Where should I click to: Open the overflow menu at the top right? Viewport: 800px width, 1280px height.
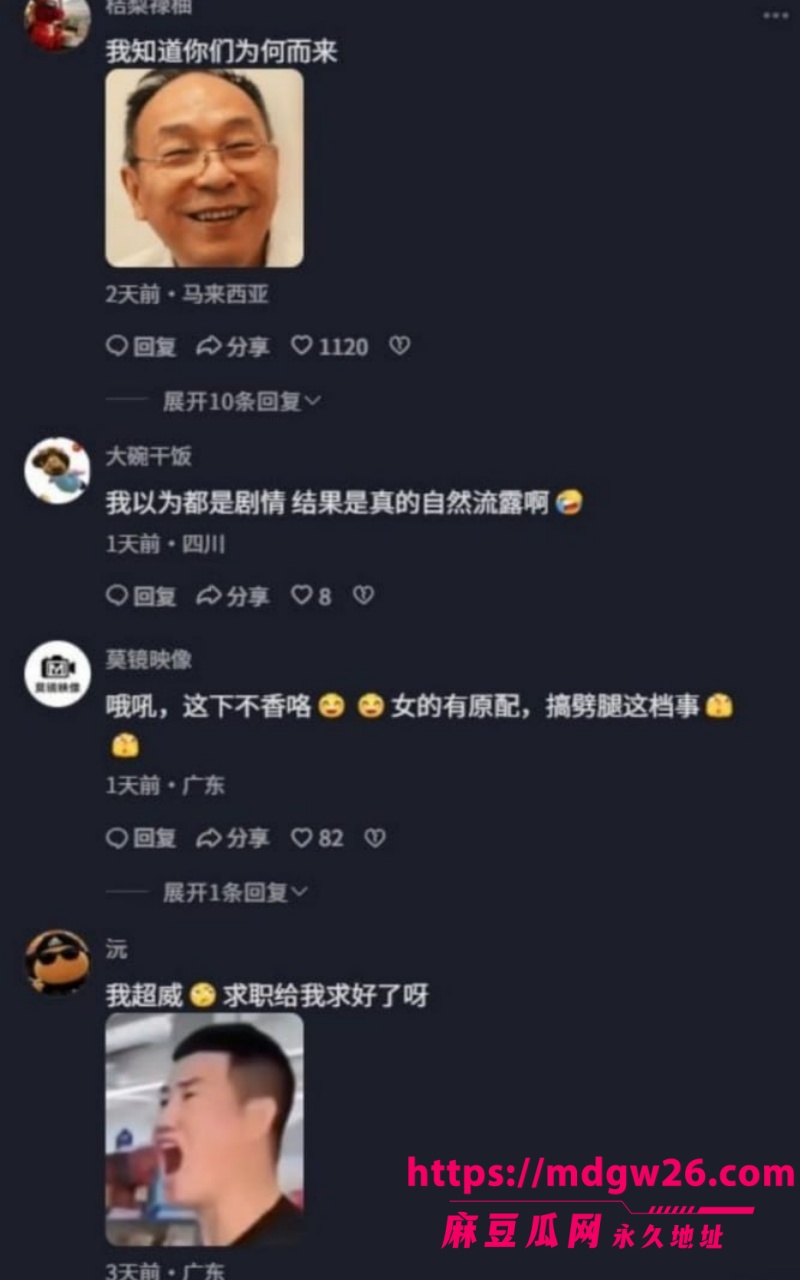[776, 16]
